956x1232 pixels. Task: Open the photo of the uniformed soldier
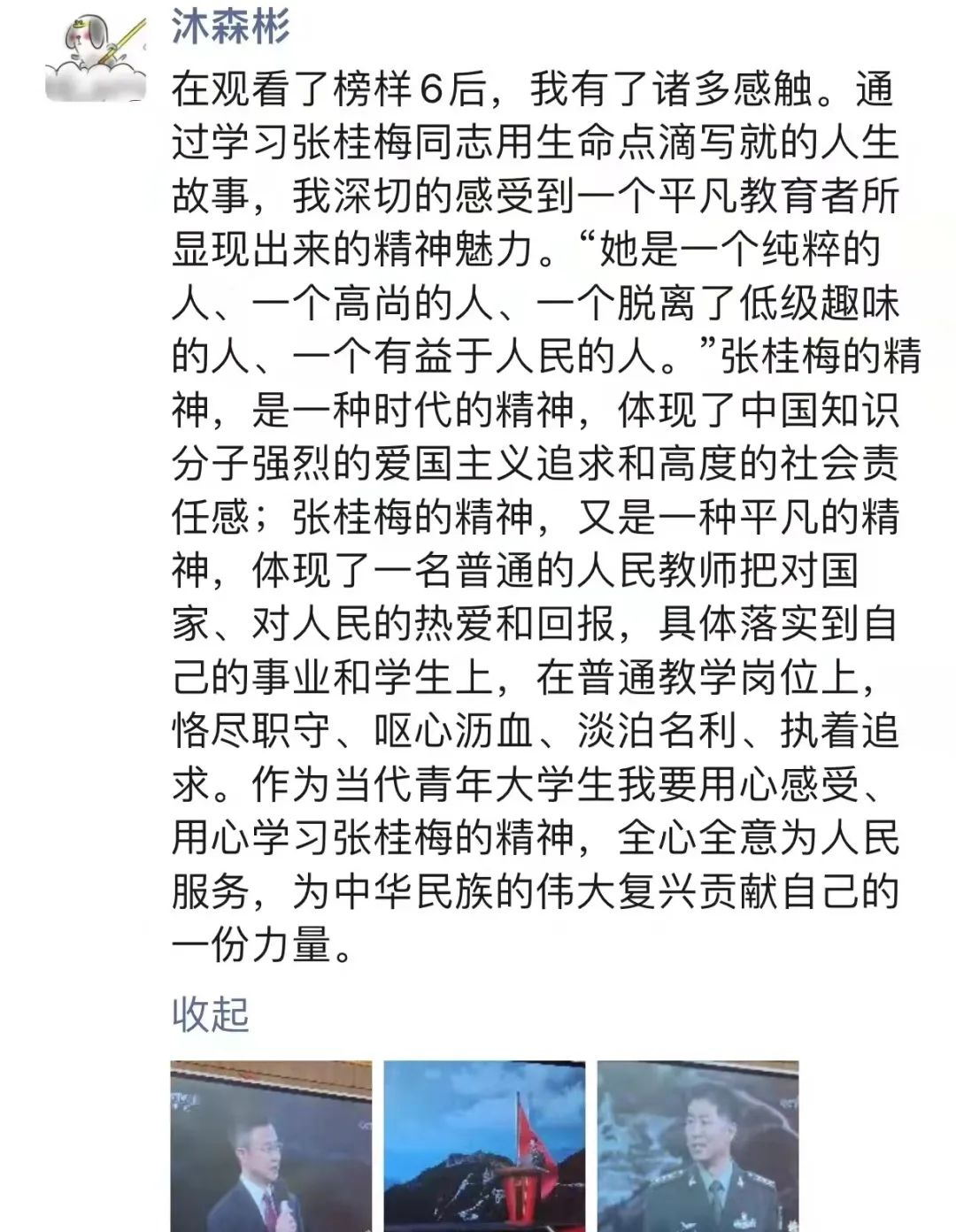698,1145
